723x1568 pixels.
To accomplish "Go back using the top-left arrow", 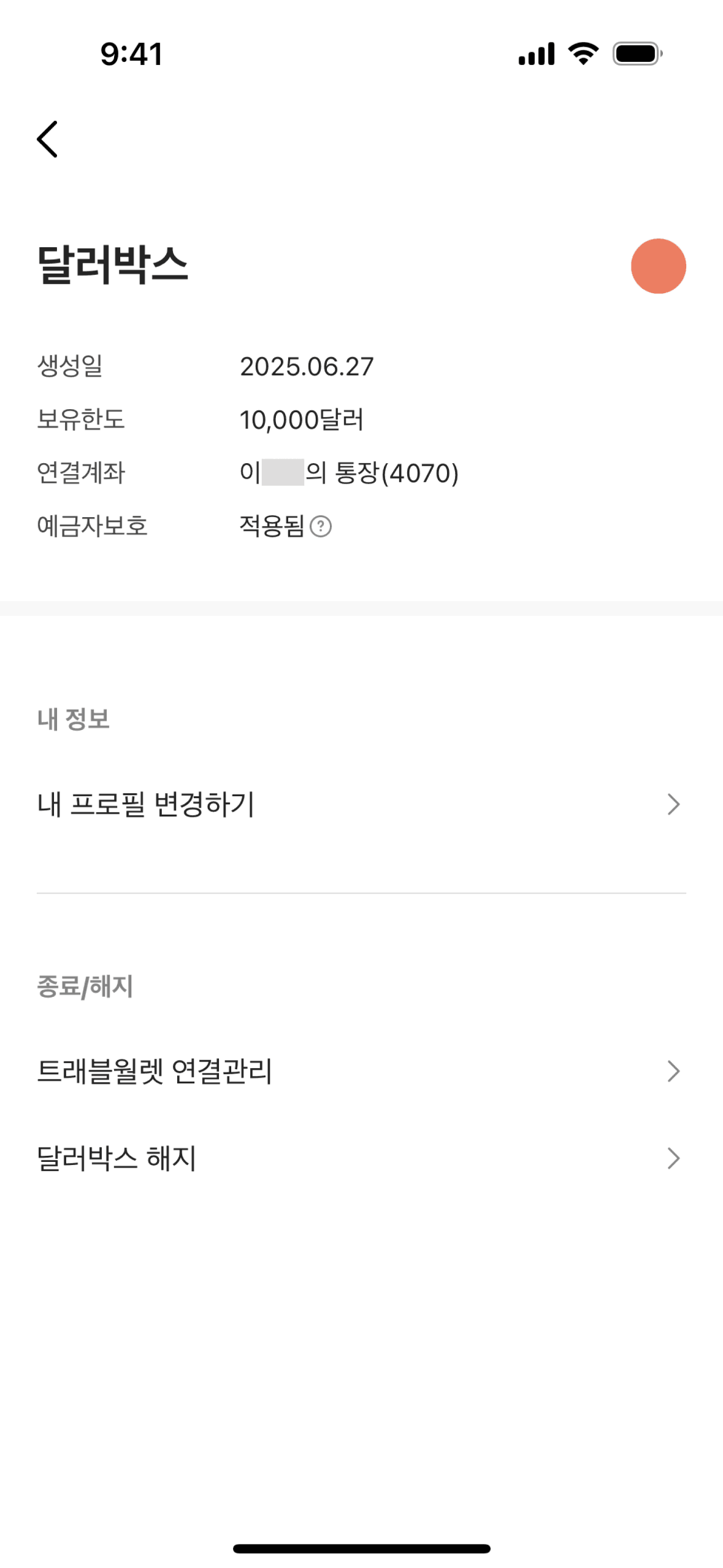I will (48, 139).
